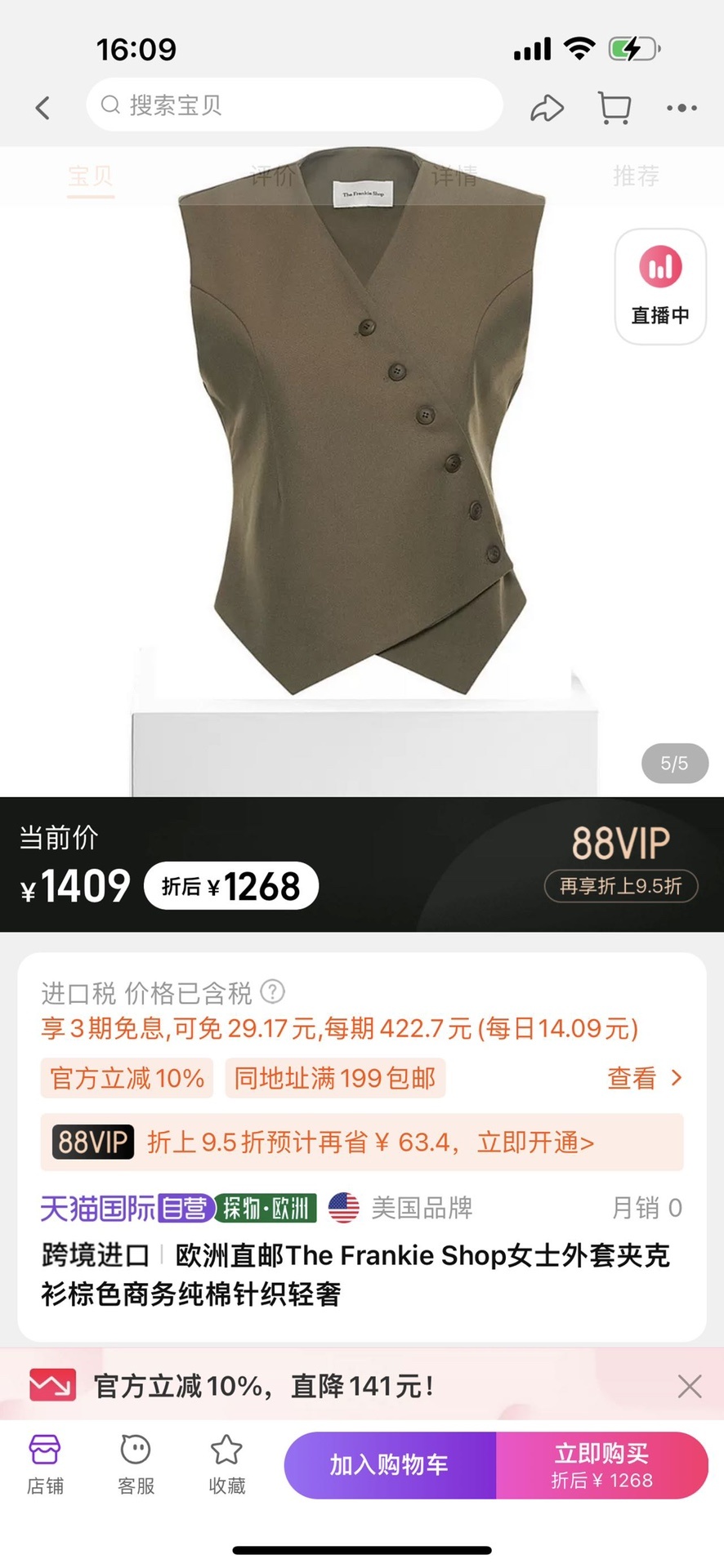724x1568 pixels.
Task: Switch to the 评价 tab
Action: coord(272,176)
